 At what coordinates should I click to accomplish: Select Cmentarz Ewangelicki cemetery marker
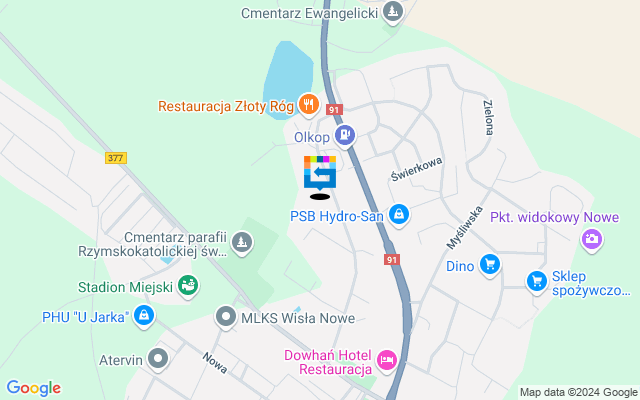click(395, 12)
